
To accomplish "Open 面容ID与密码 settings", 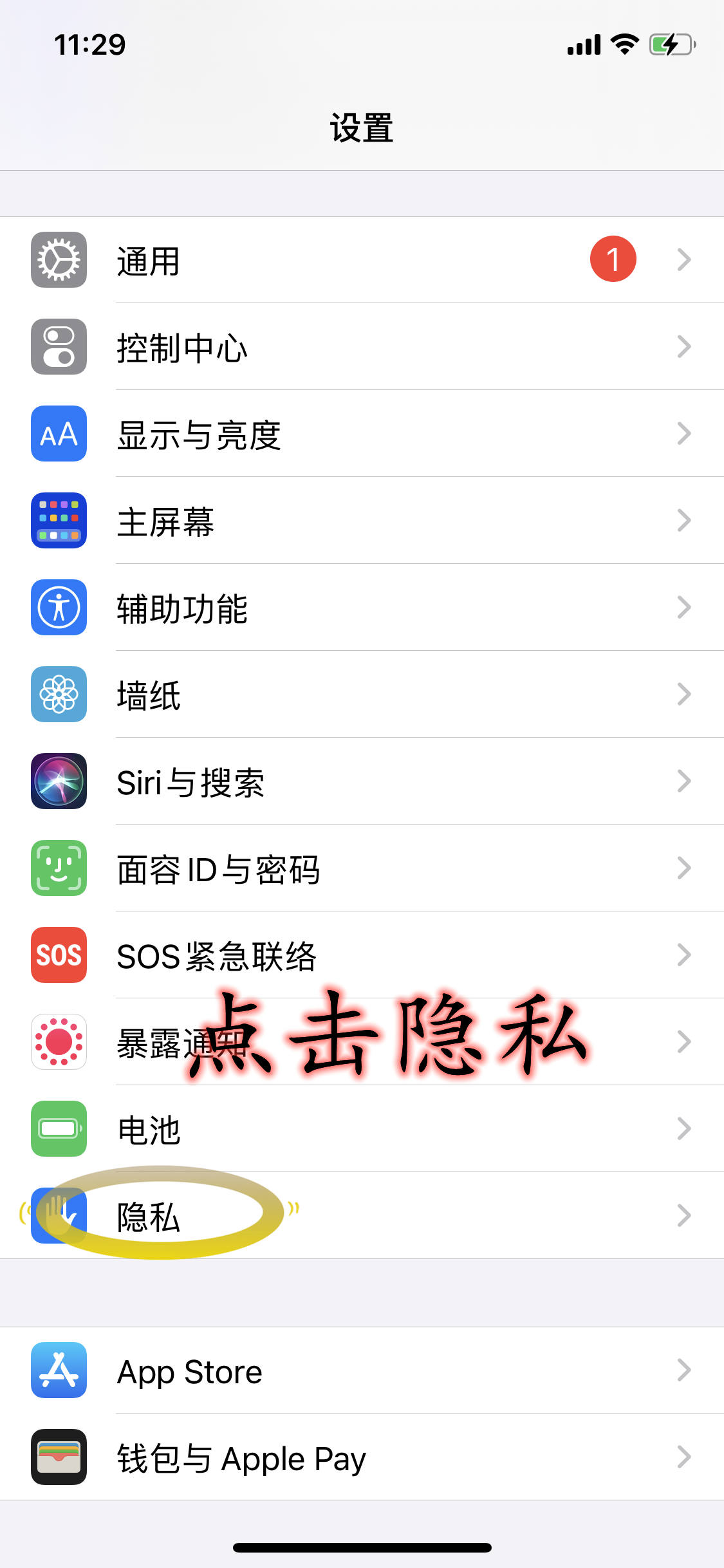I will tap(362, 868).
